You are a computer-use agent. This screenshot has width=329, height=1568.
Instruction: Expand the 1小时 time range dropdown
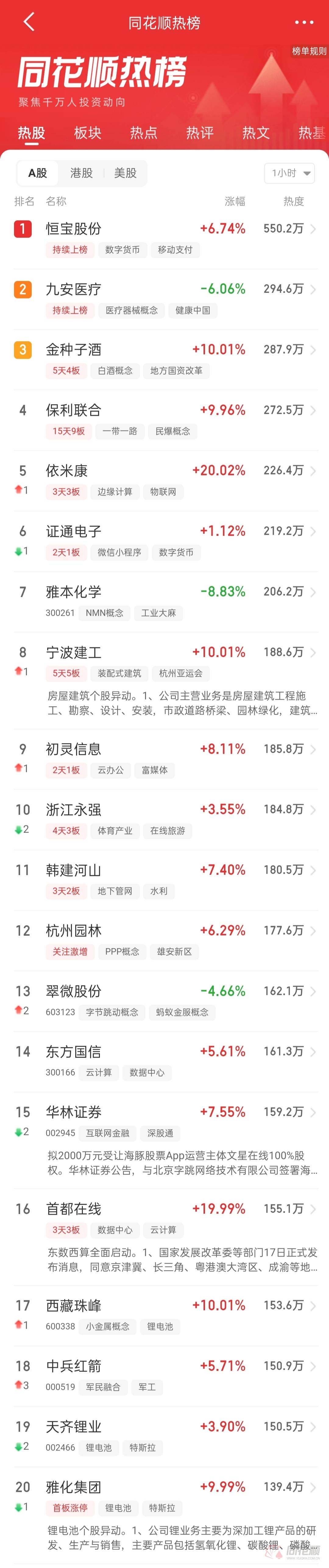coord(289,173)
